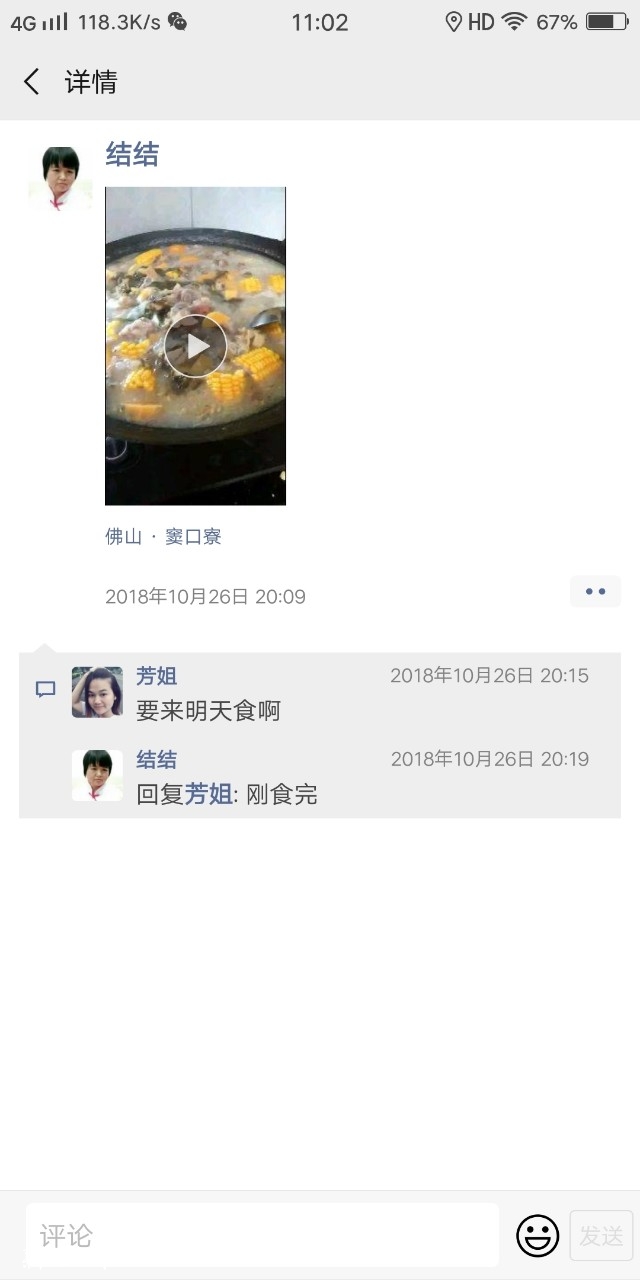Image resolution: width=640 pixels, height=1280 pixels.
Task: Open 结结's avatar beside the post
Action: tap(60, 178)
